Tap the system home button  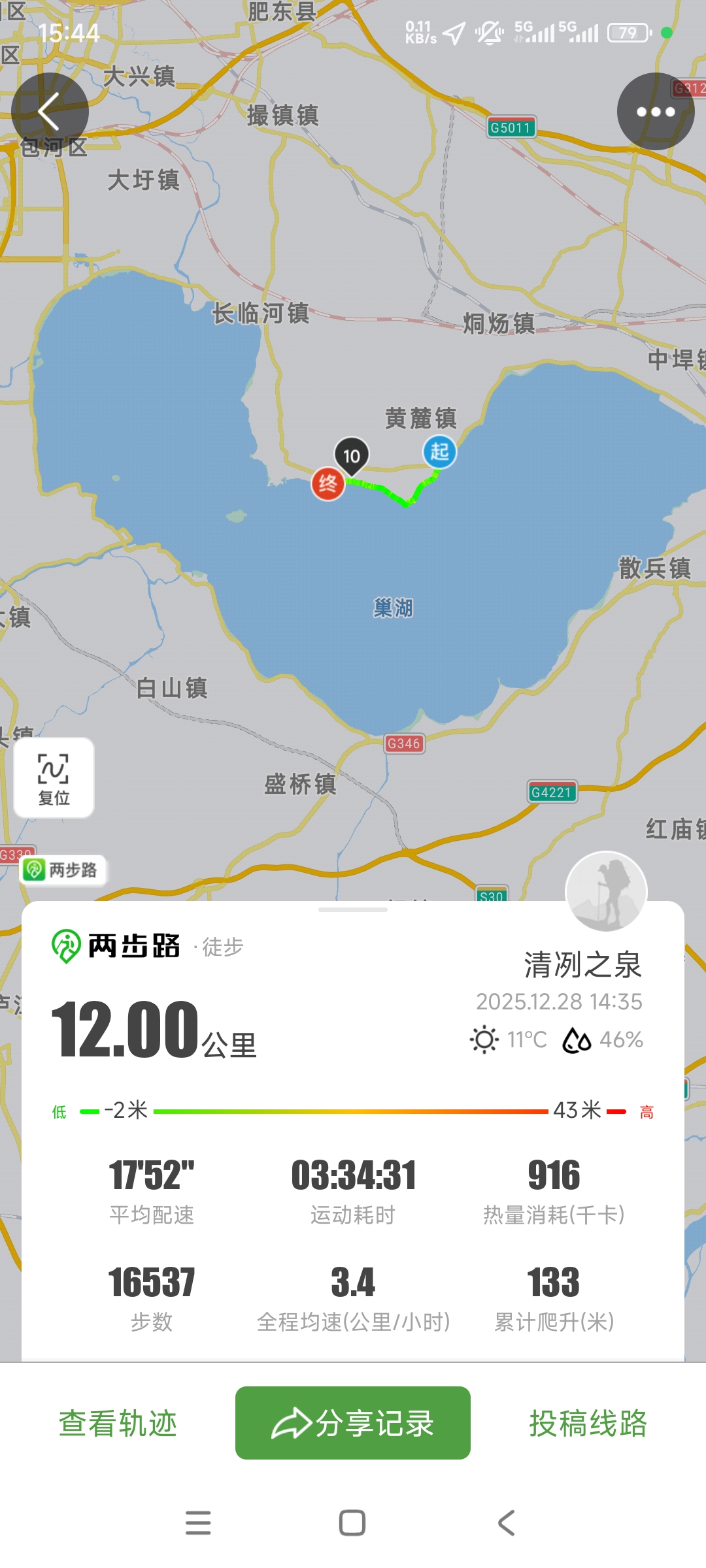tap(352, 1523)
